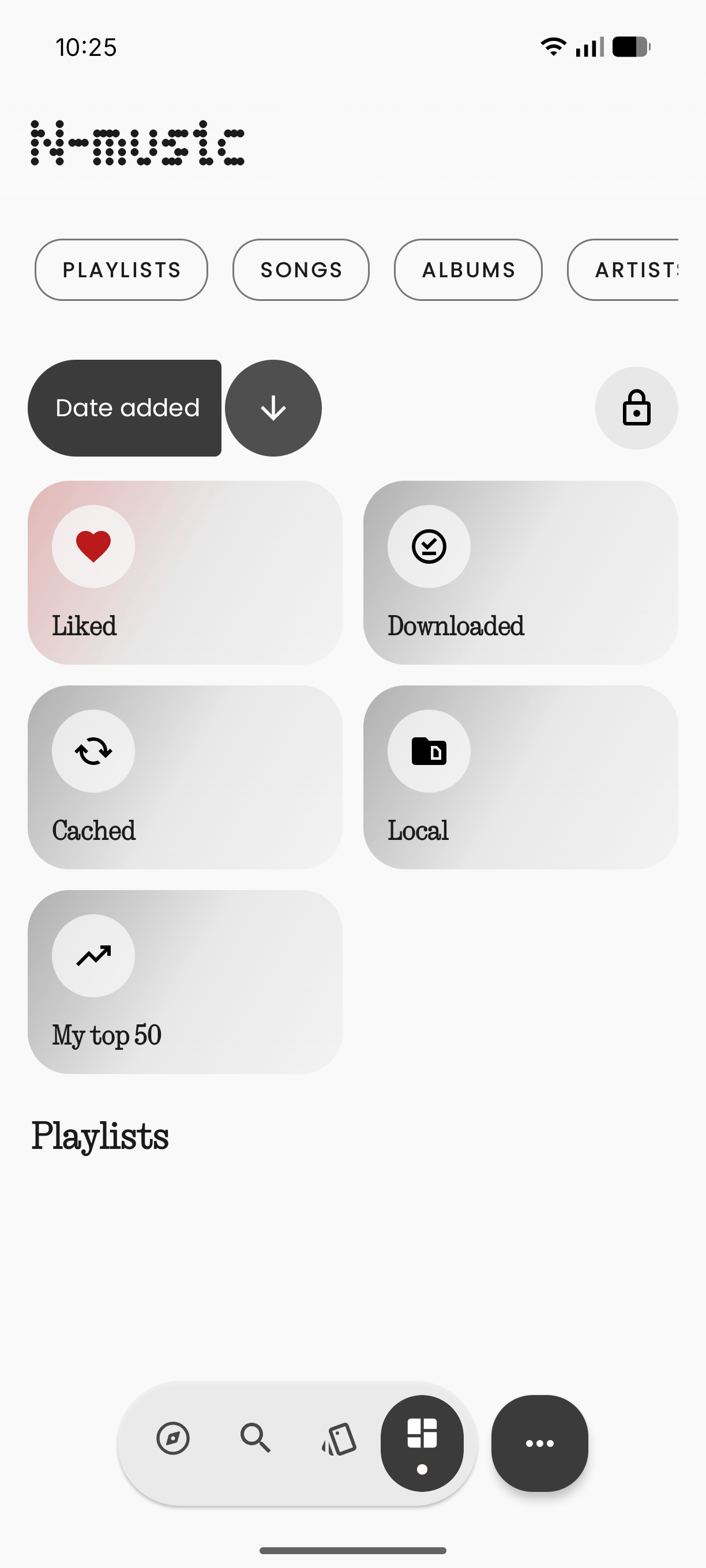This screenshot has height=1568, width=706.
Task: Open the Downloaded playlist card
Action: point(521,573)
